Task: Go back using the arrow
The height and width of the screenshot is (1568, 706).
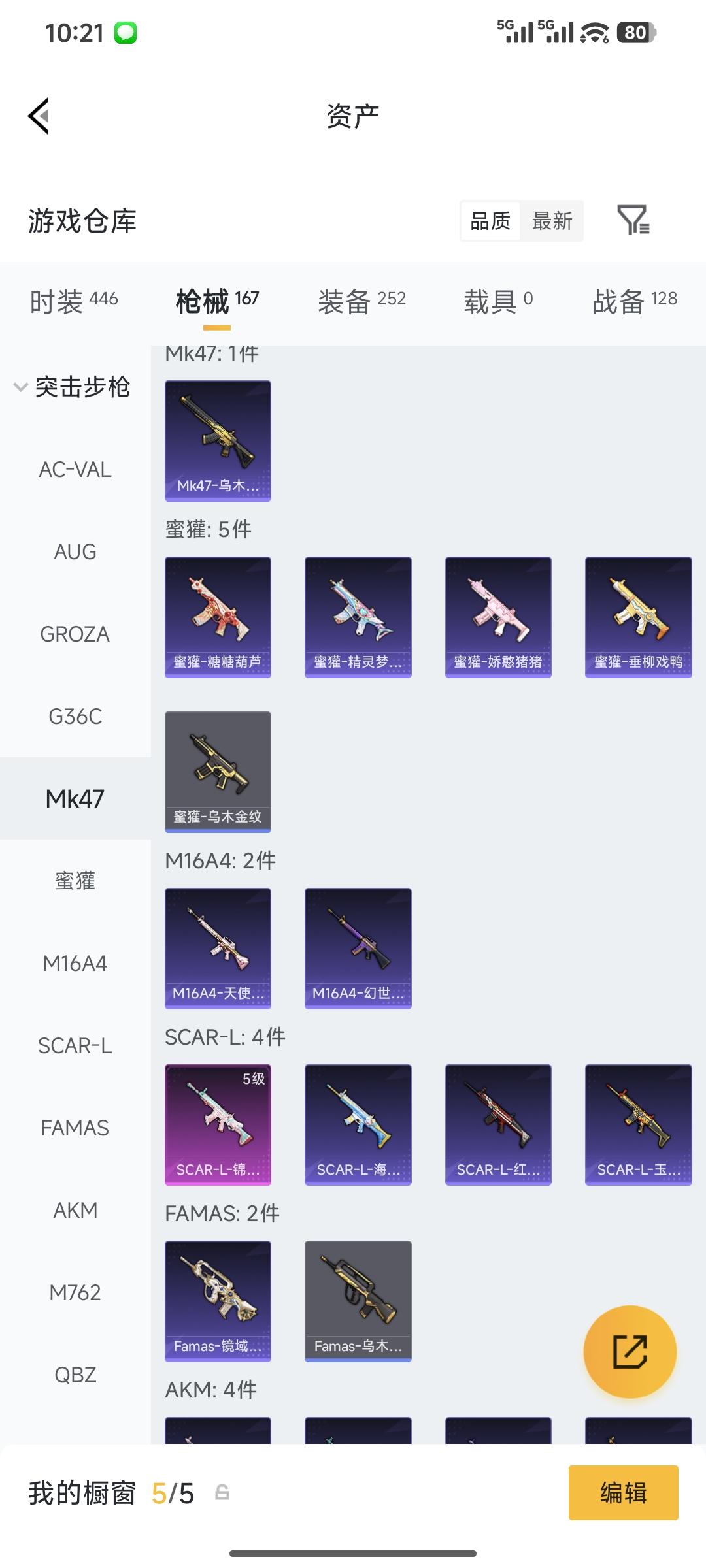Action: pyautogui.click(x=39, y=116)
